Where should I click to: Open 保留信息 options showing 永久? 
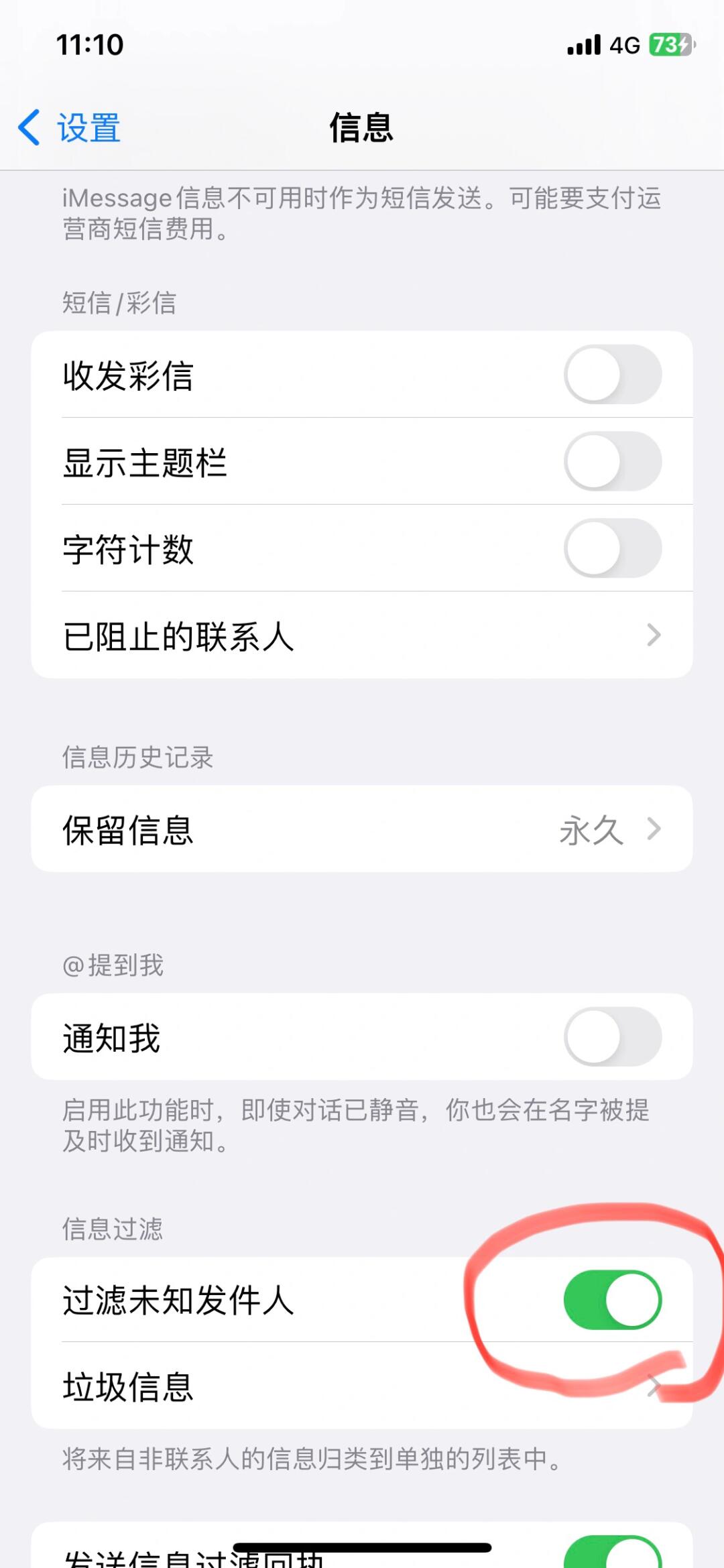362,829
